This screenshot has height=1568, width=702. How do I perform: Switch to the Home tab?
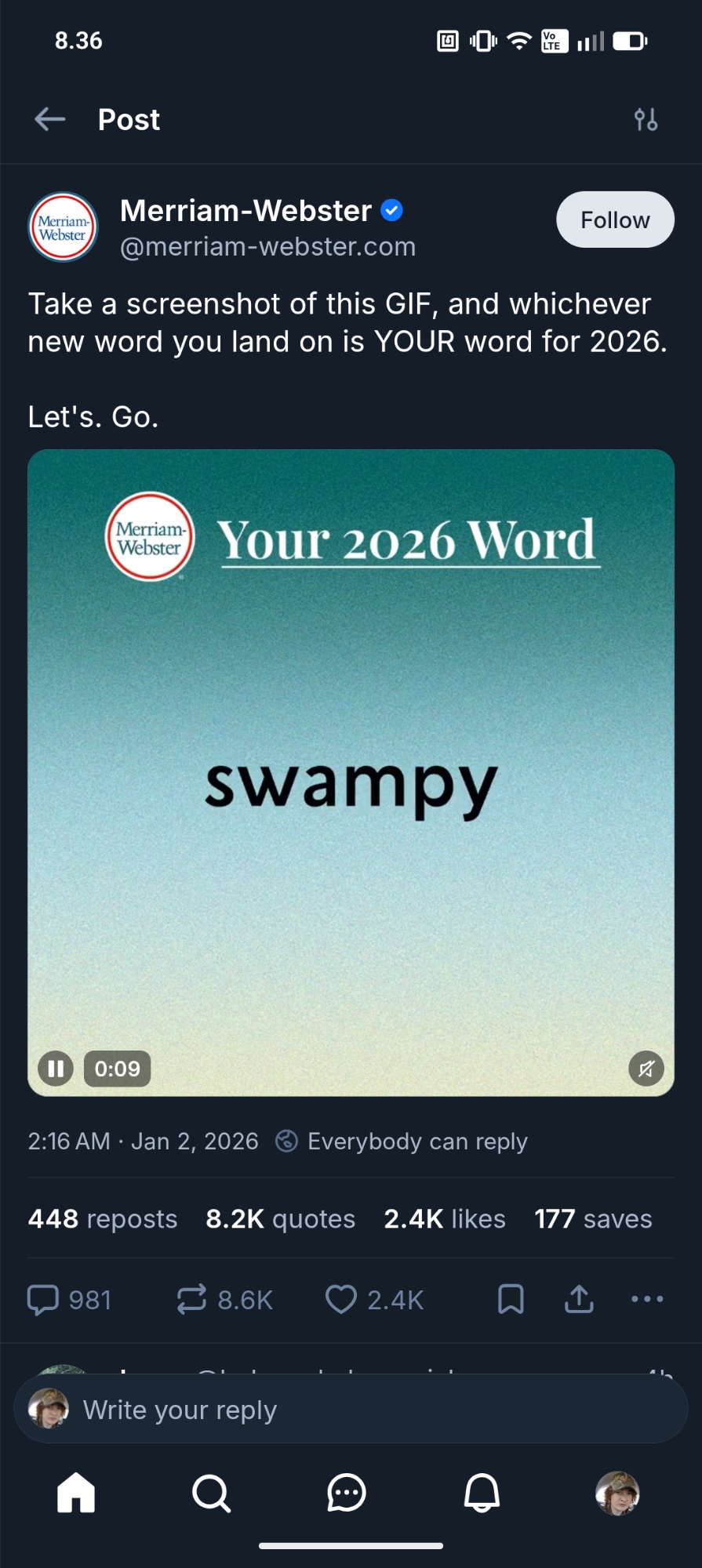76,1493
